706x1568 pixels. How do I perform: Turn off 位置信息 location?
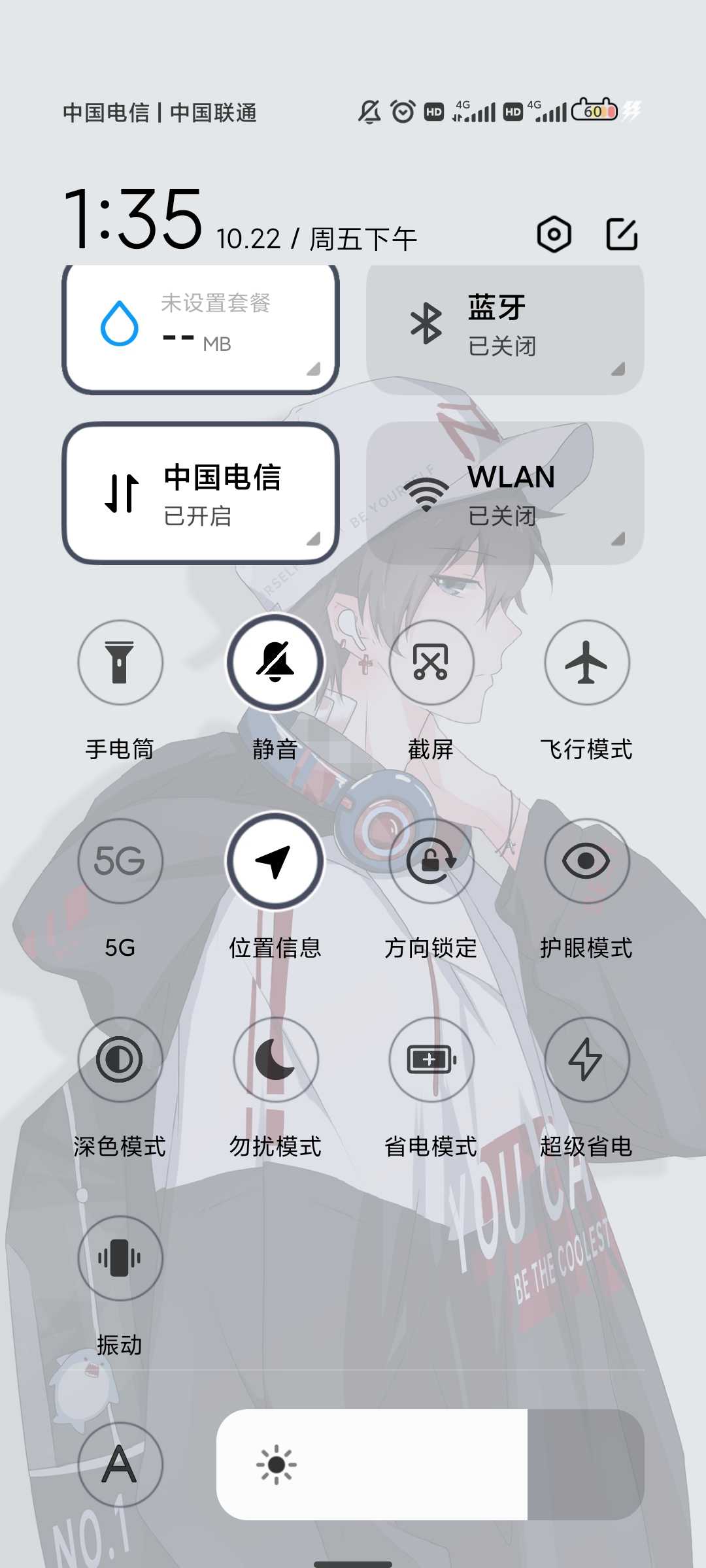[275, 861]
